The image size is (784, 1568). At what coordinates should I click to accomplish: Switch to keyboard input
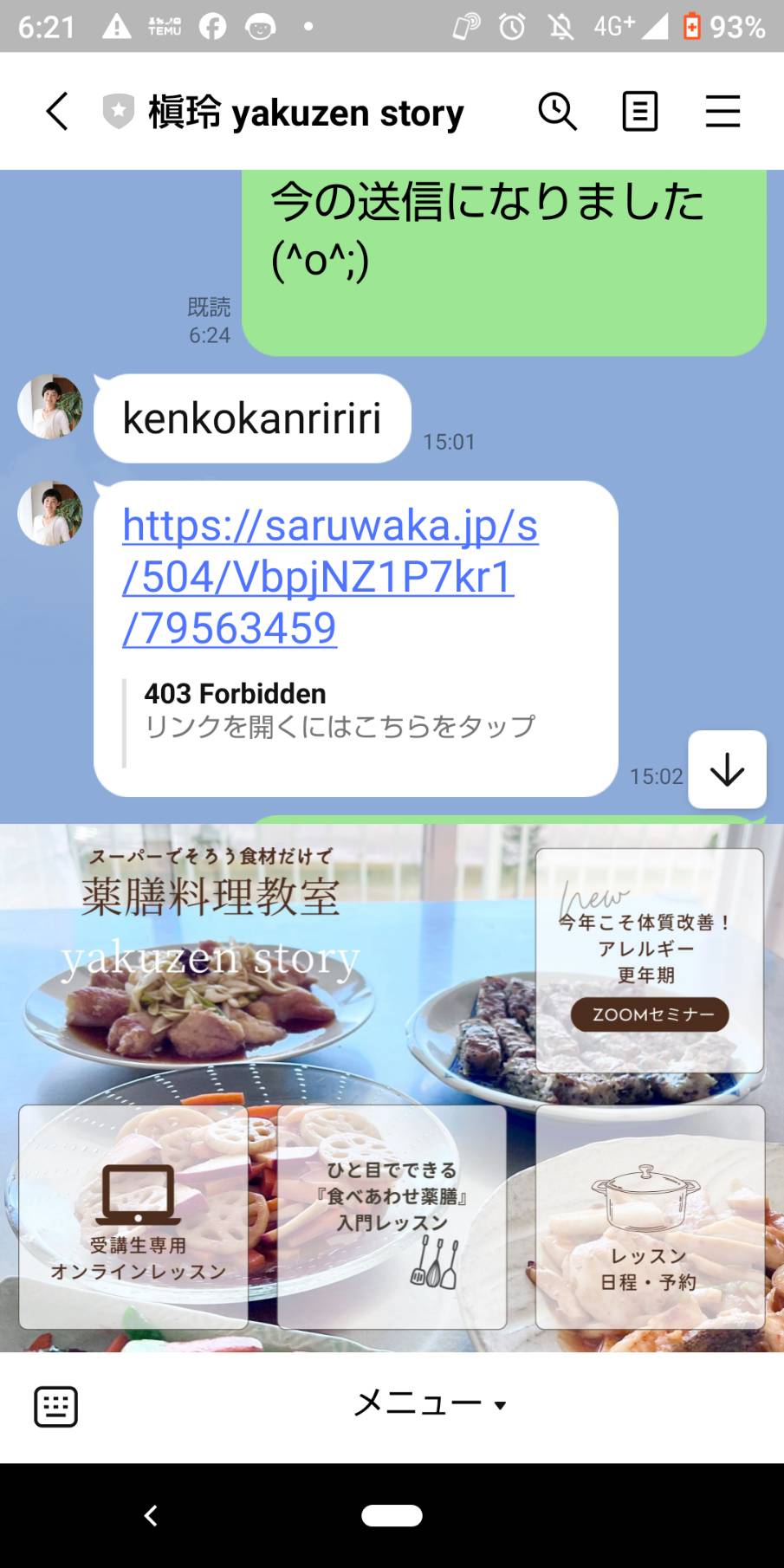(x=56, y=1406)
